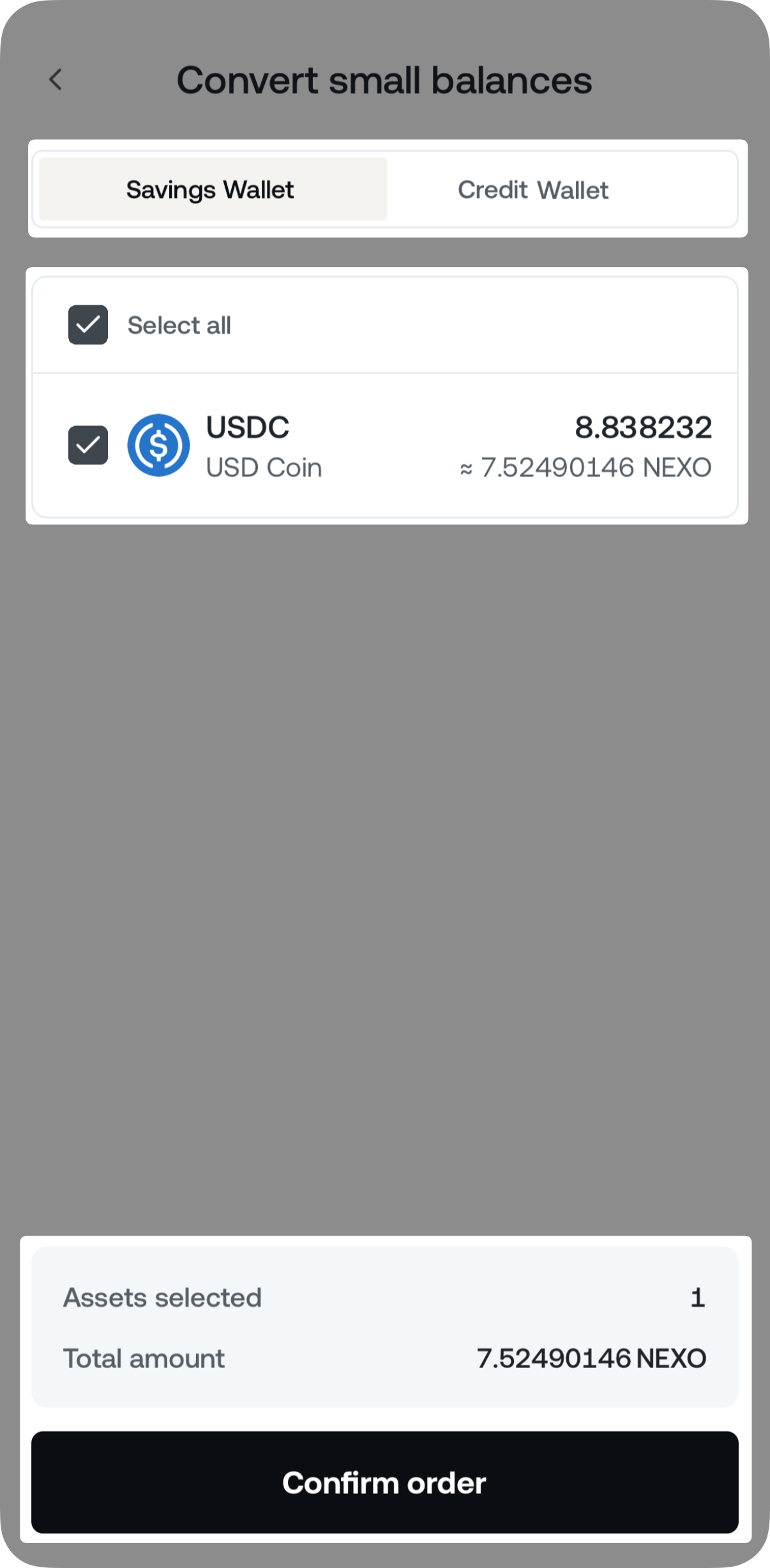Switch to the Credit Wallet tab
Viewport: 770px width, 1568px height.
(x=533, y=189)
